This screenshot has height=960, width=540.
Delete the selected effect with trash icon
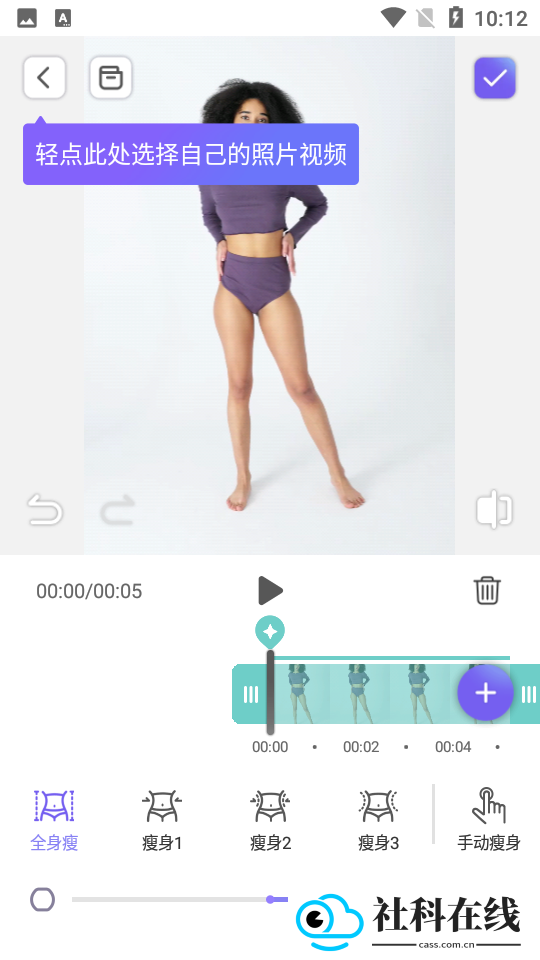coord(487,591)
